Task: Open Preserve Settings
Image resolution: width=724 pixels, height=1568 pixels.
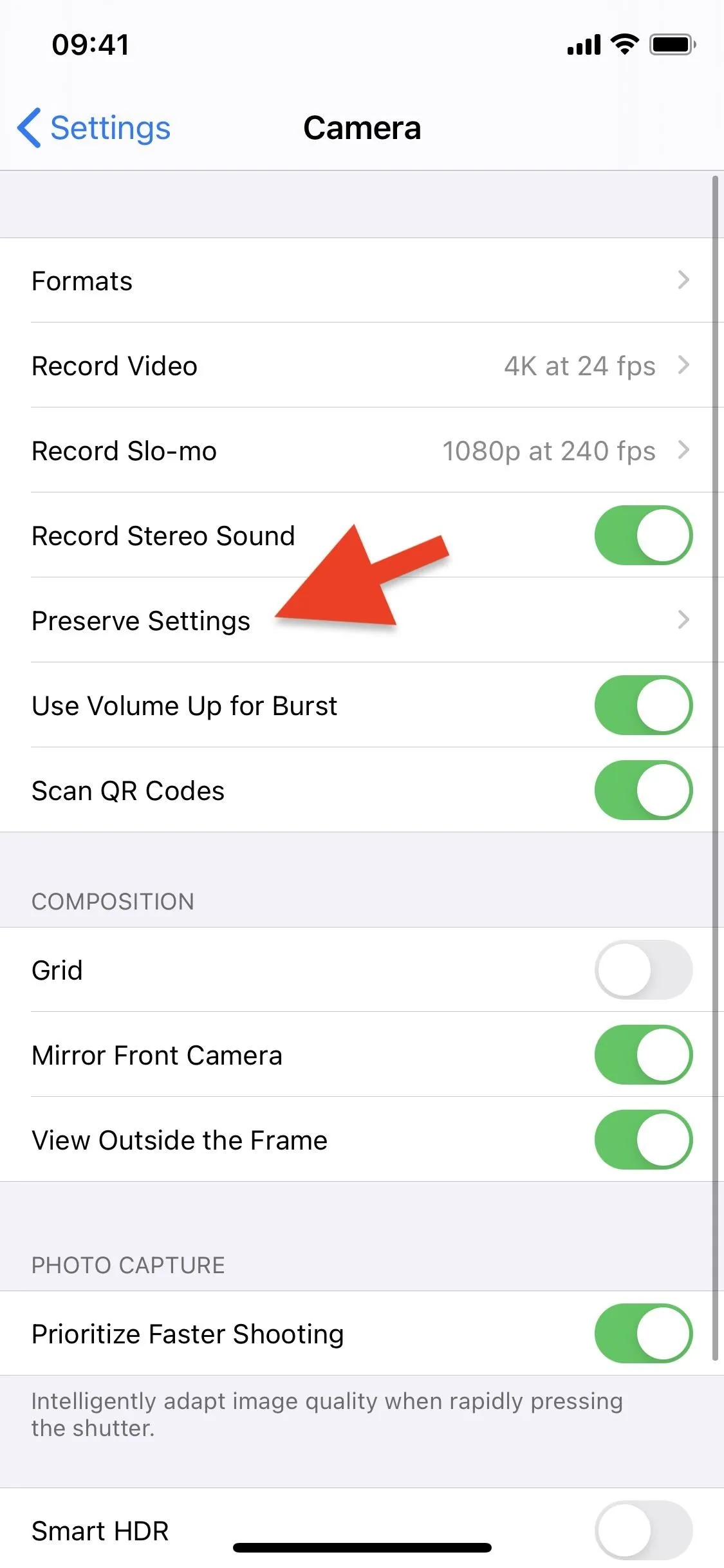Action: click(362, 621)
